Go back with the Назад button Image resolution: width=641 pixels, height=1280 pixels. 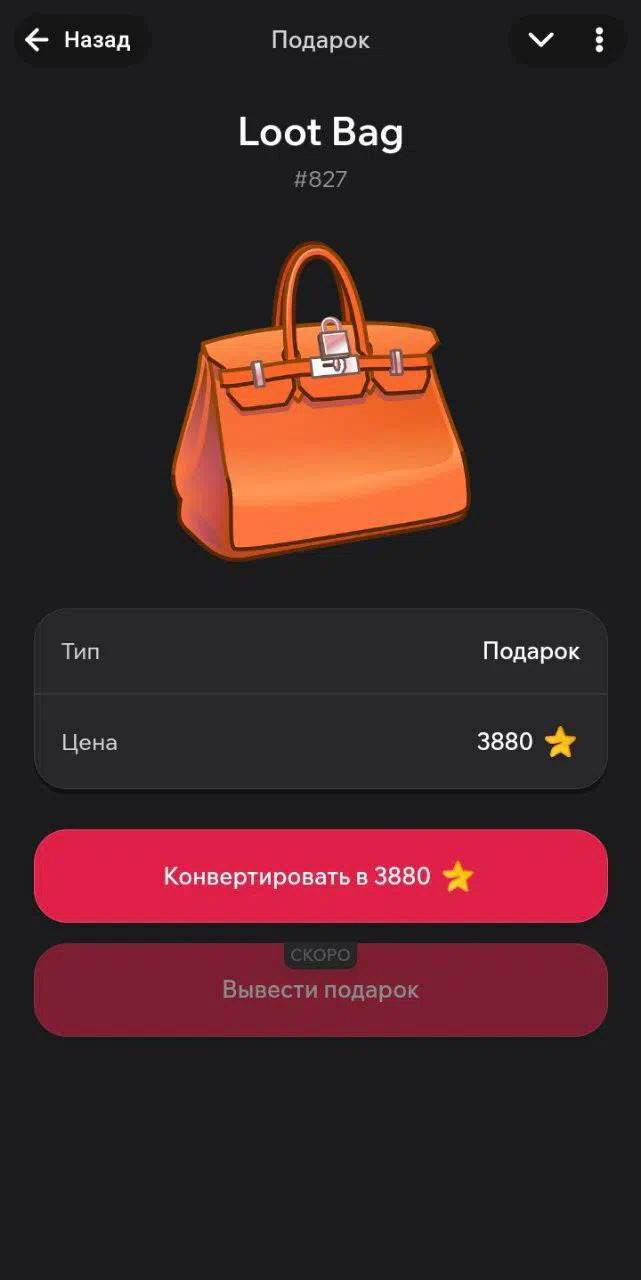[x=78, y=40]
